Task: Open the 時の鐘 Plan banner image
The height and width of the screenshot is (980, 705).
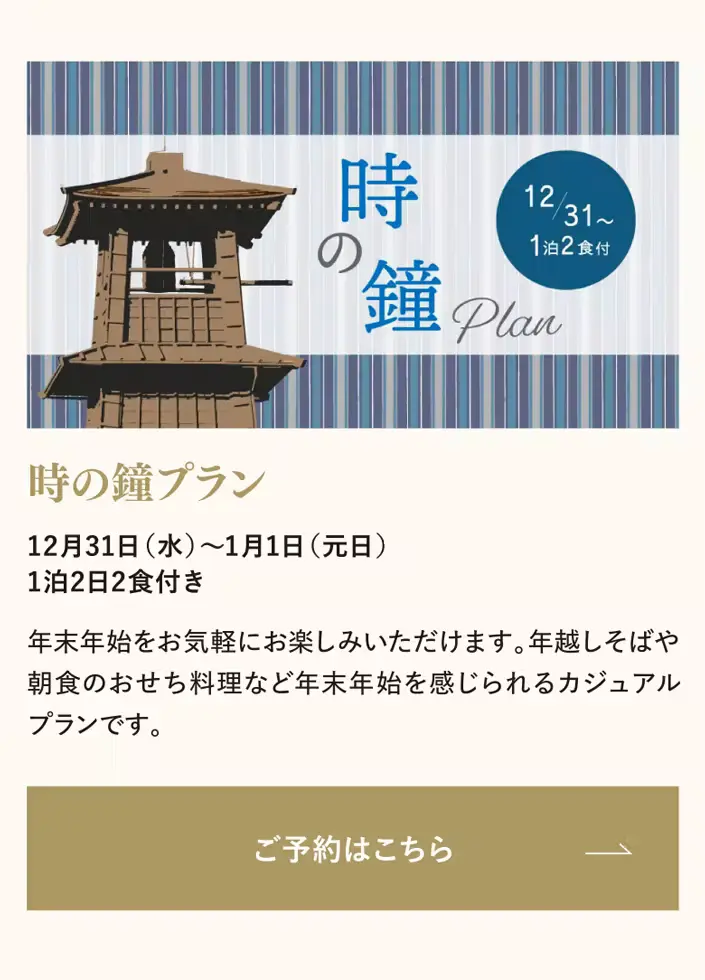Action: coord(352,245)
